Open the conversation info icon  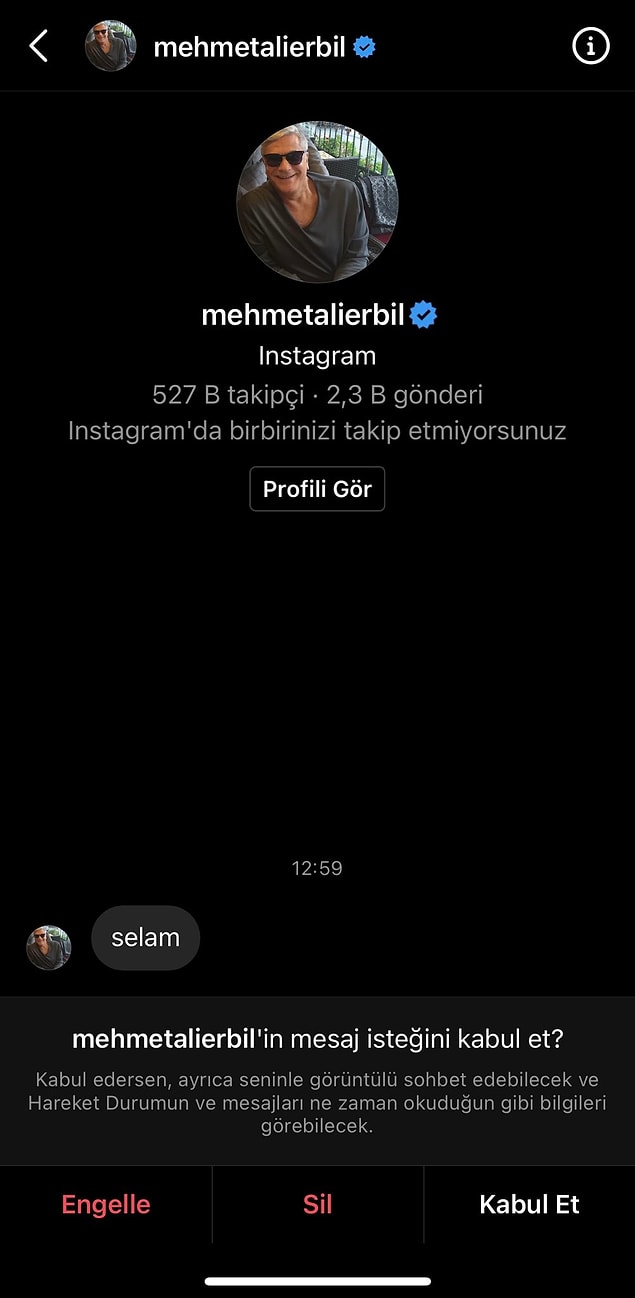point(590,46)
